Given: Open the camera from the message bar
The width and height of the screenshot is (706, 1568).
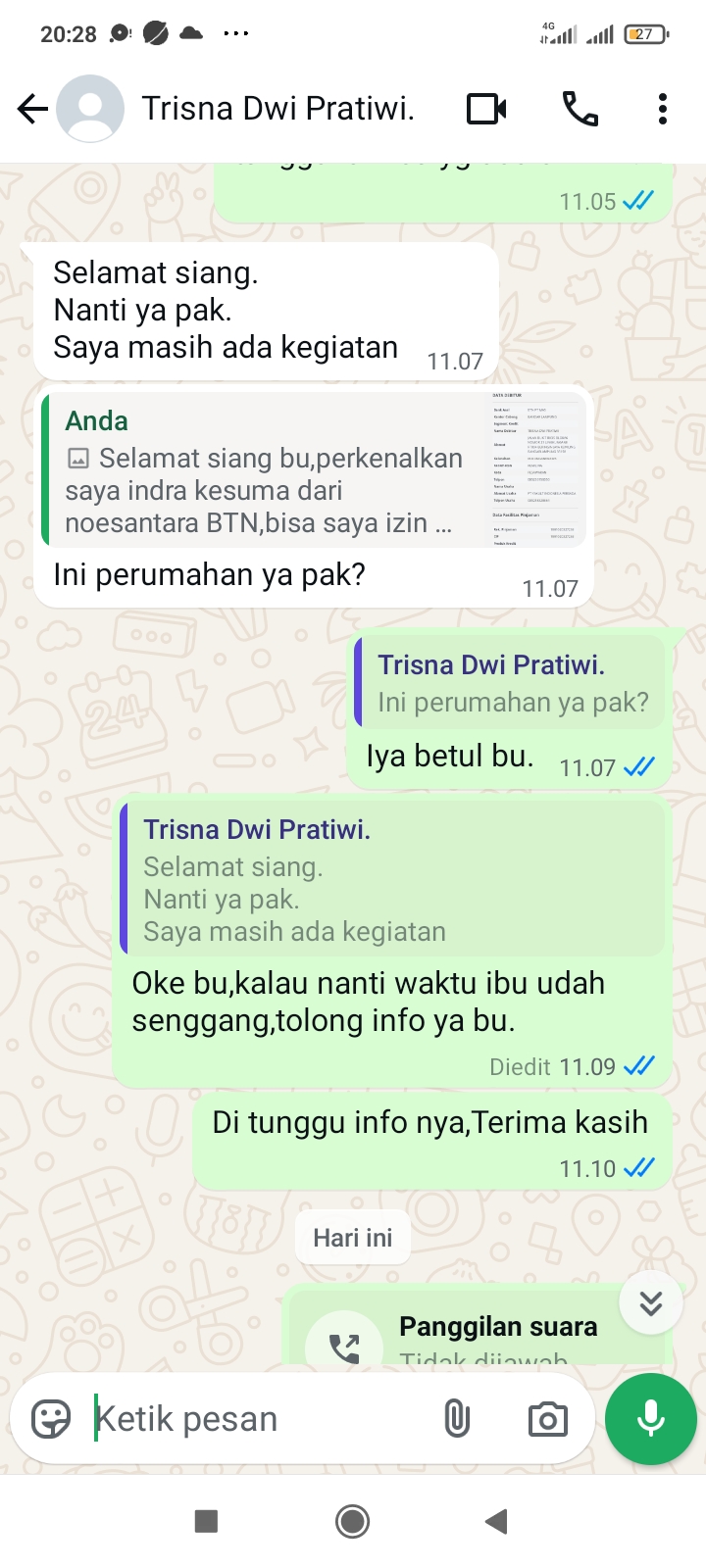Looking at the screenshot, I should click(547, 1419).
